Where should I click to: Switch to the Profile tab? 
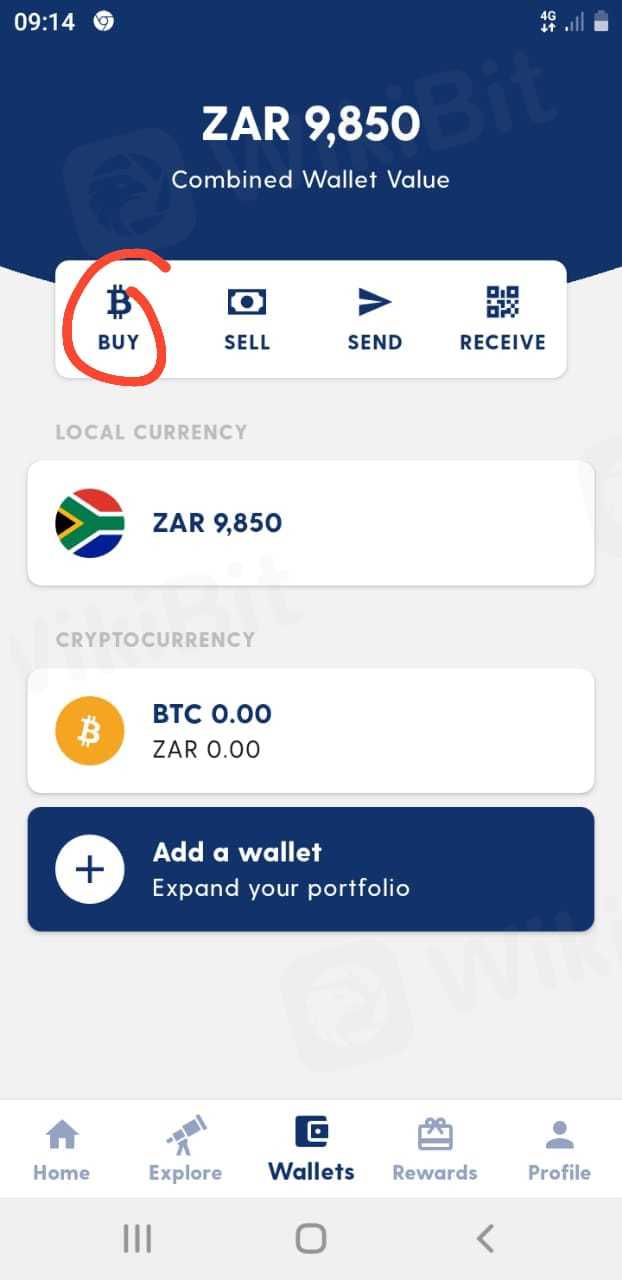(559, 1150)
